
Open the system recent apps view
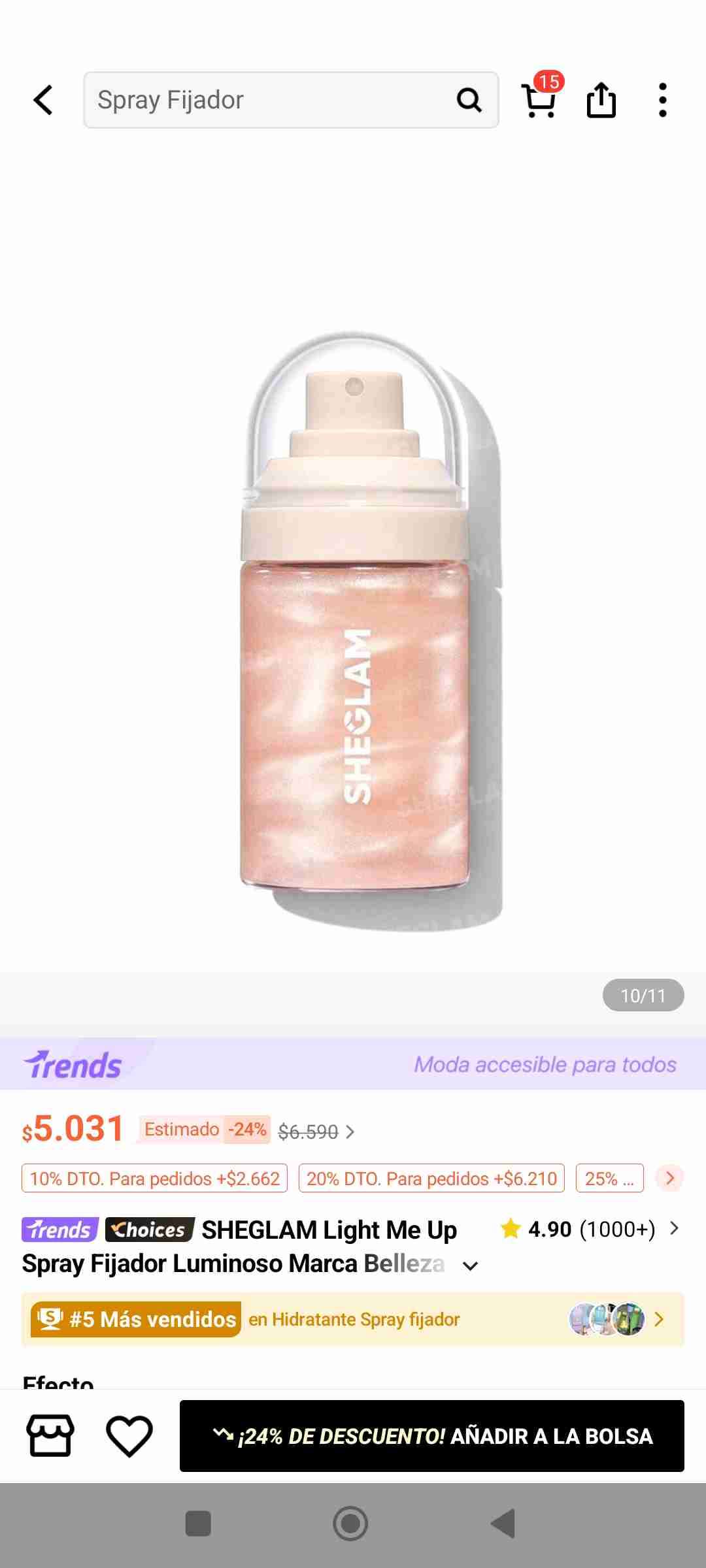[x=198, y=1524]
